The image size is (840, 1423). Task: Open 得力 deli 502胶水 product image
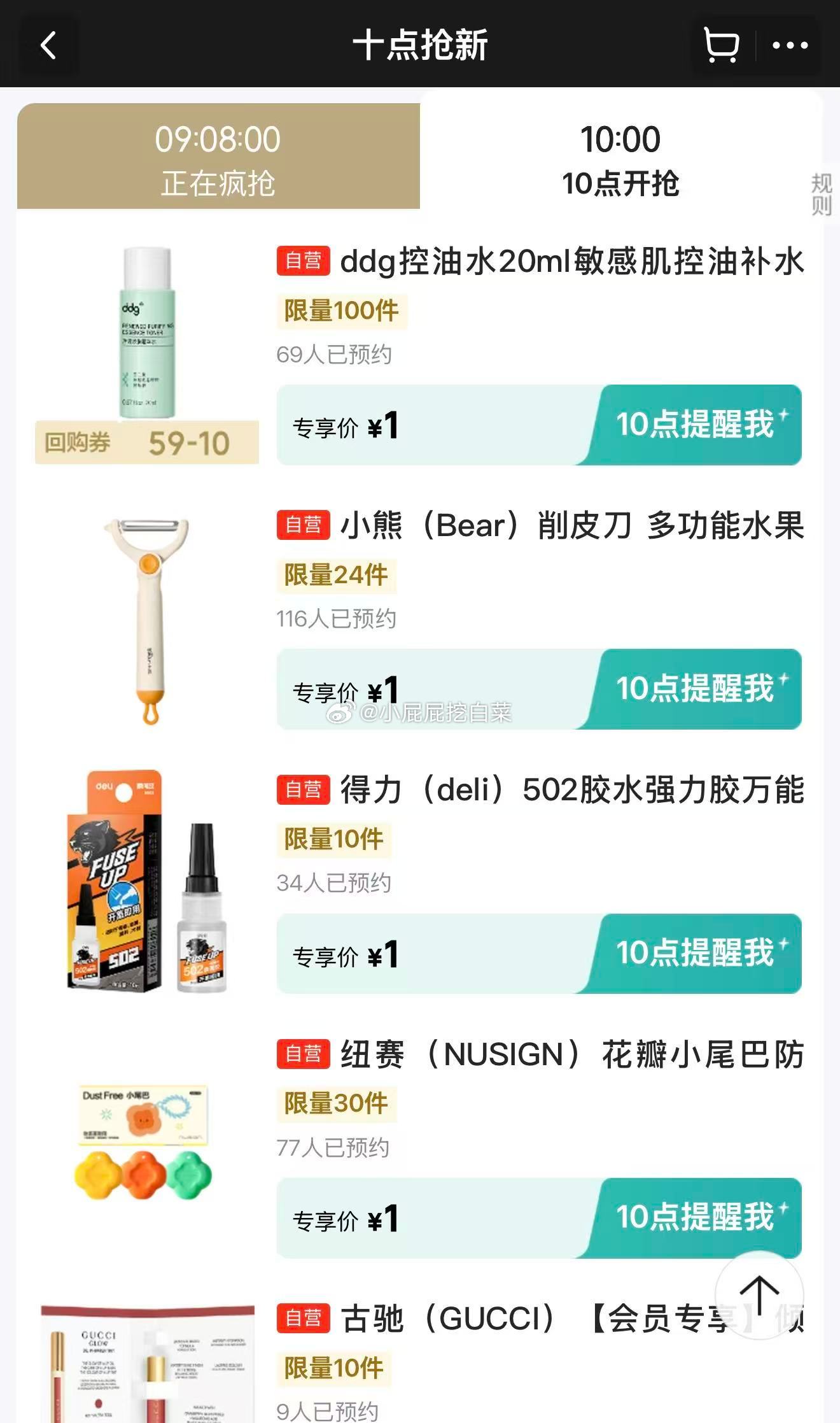point(147,882)
